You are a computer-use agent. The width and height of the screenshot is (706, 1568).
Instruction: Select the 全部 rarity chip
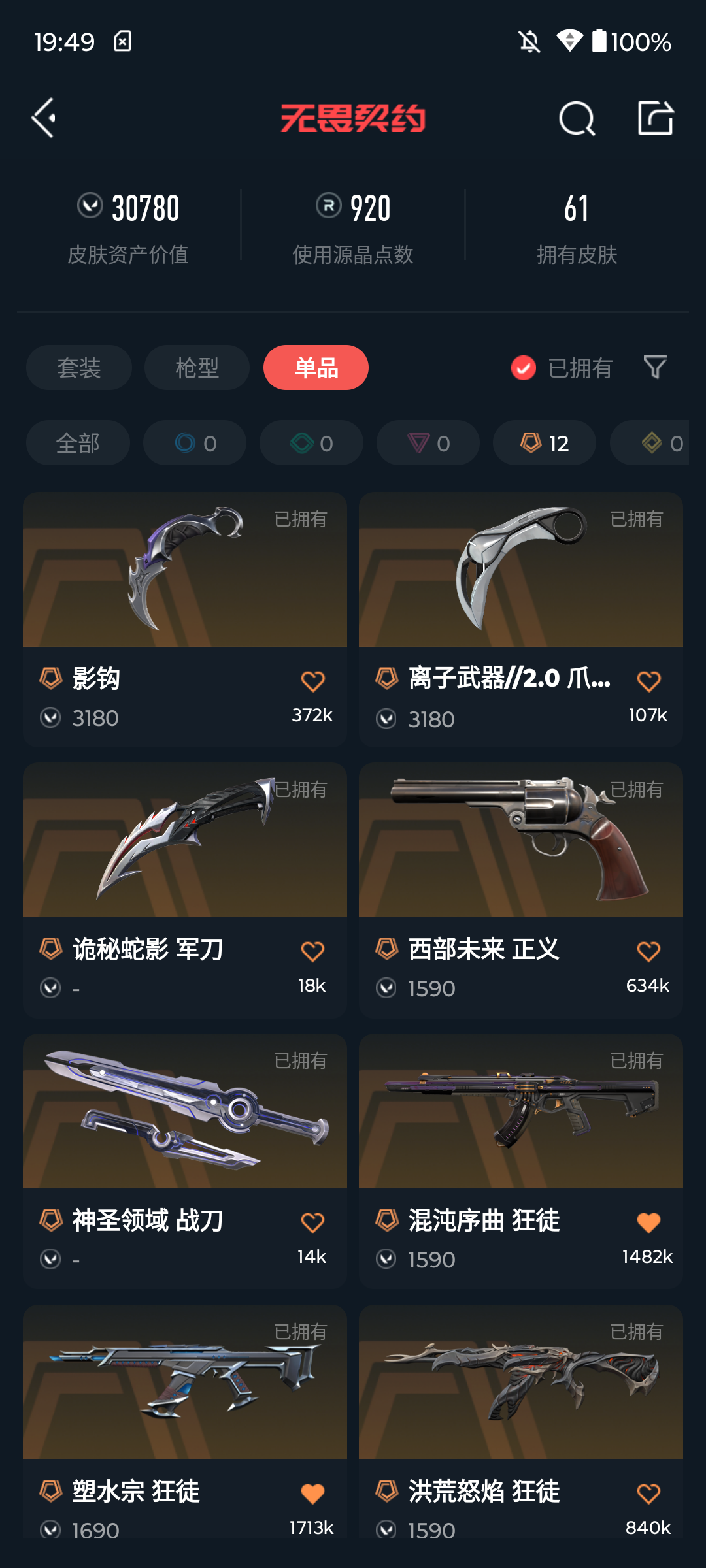click(x=78, y=443)
